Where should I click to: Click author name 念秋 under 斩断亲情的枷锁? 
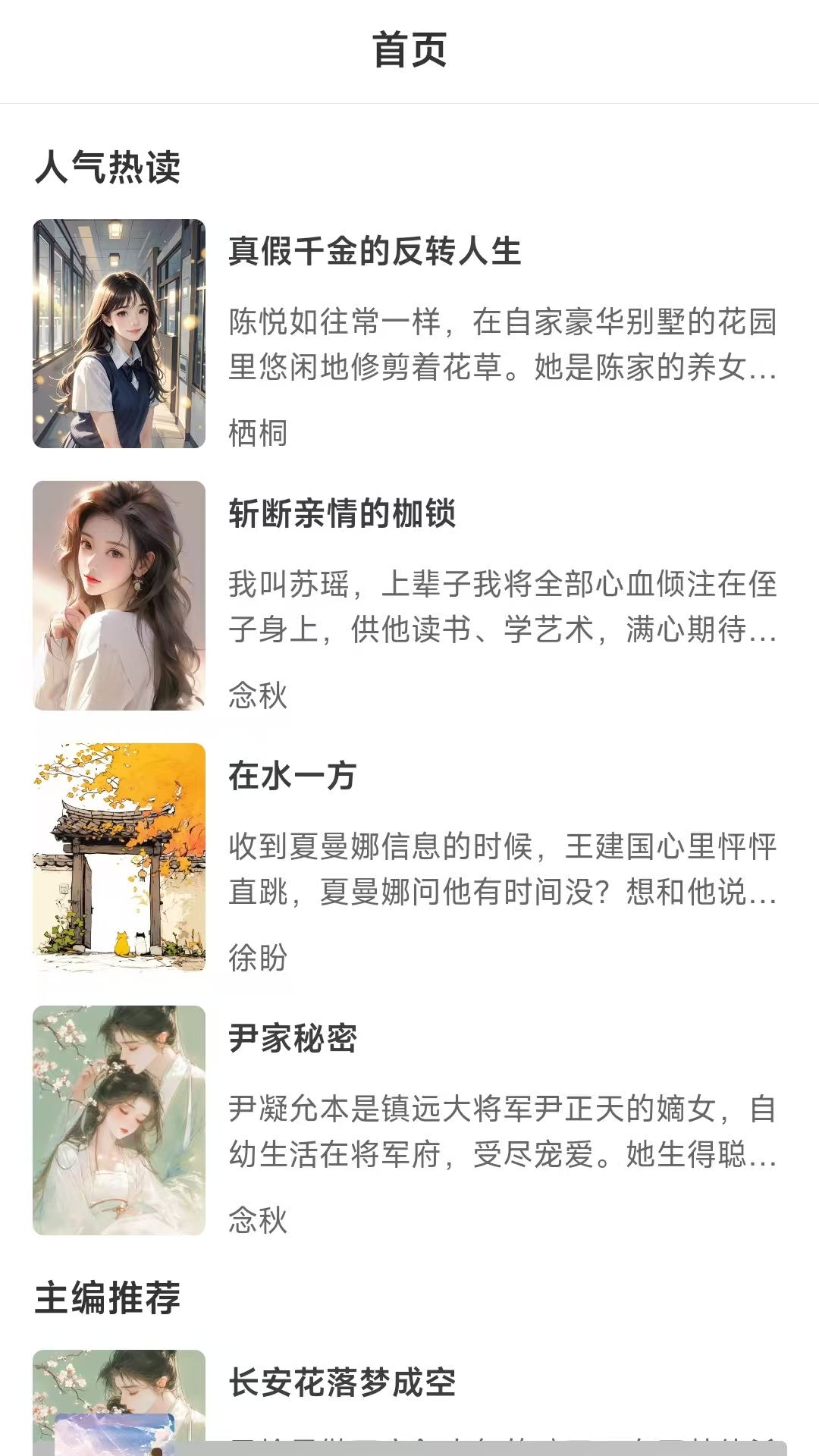coord(258,698)
